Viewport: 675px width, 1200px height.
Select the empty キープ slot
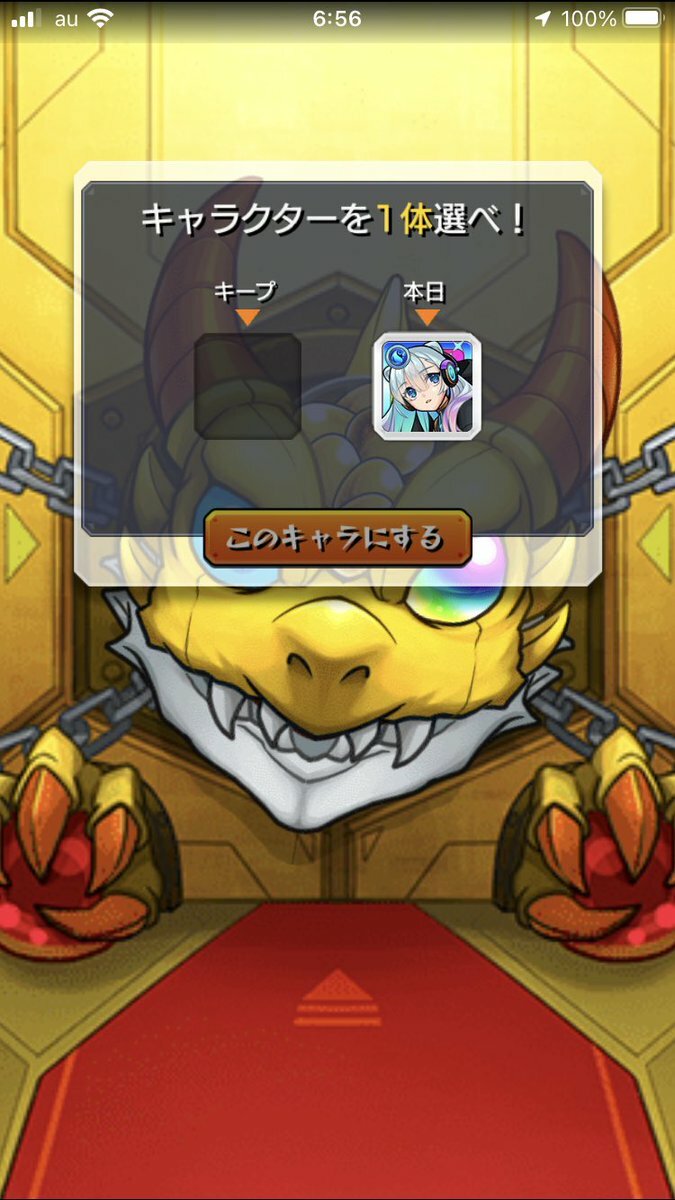click(247, 387)
